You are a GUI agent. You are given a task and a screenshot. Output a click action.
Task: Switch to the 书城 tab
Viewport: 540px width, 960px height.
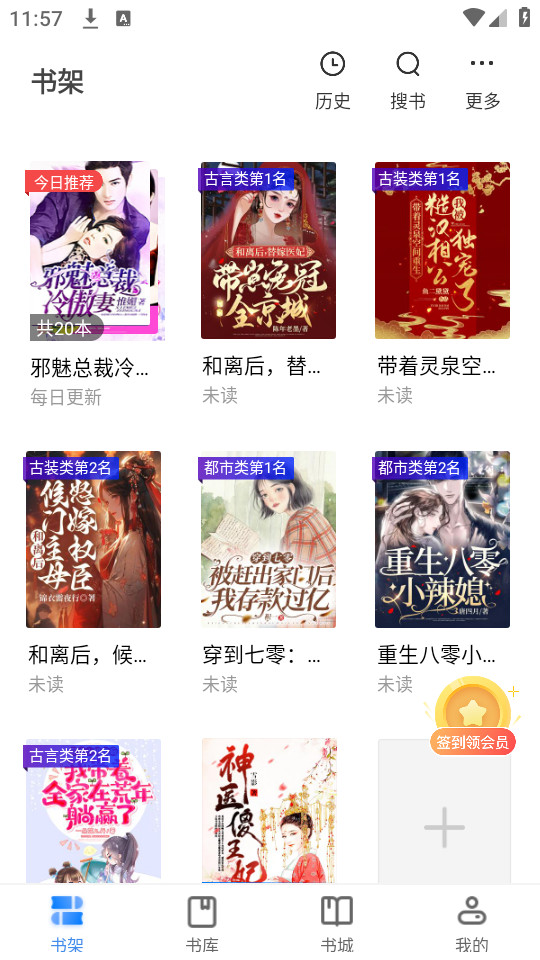[x=337, y=923]
